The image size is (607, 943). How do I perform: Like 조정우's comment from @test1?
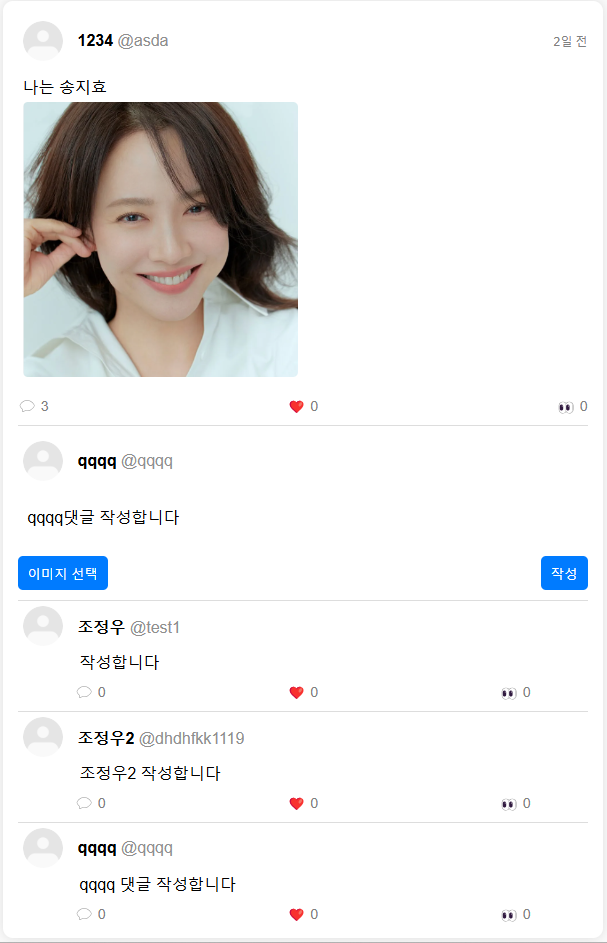(x=296, y=692)
